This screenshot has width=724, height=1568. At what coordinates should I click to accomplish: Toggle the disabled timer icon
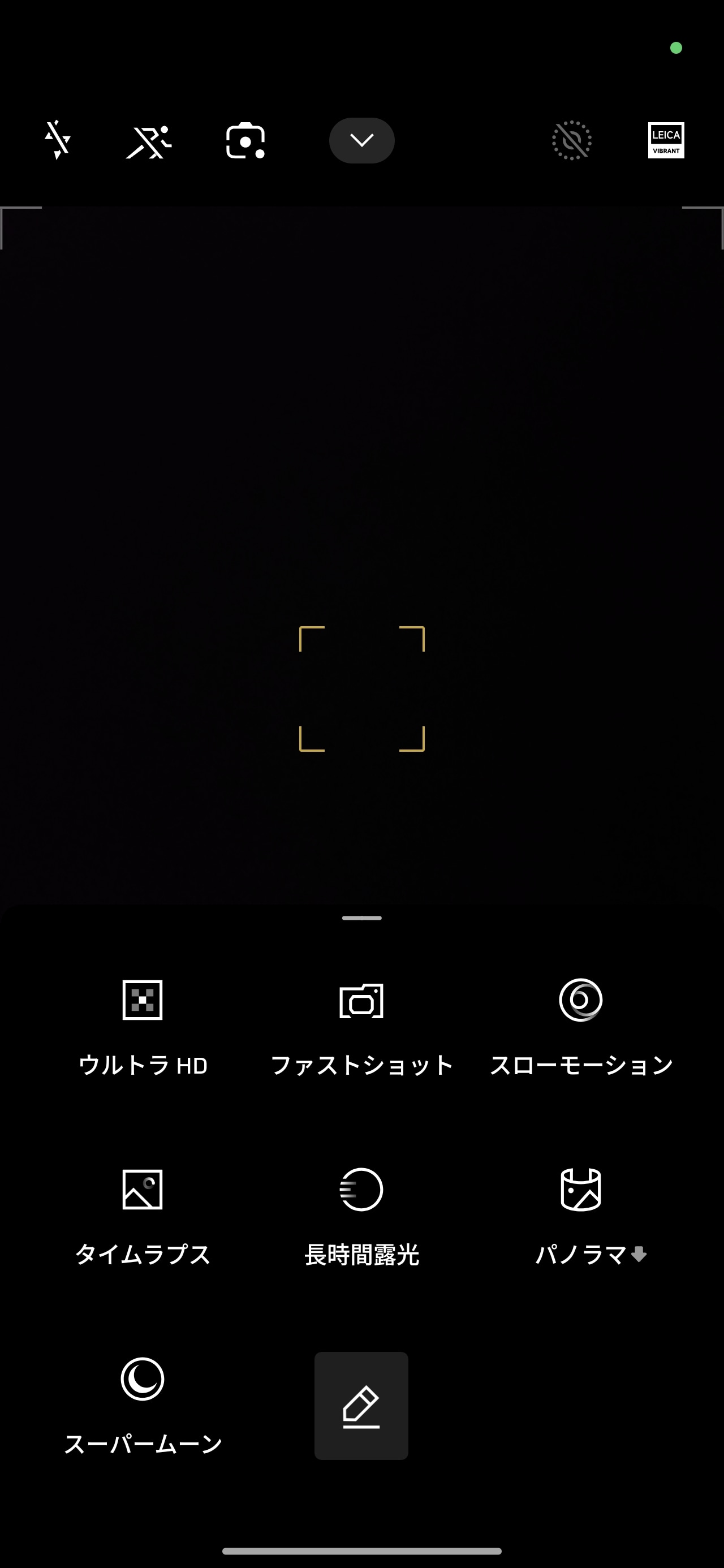571,141
